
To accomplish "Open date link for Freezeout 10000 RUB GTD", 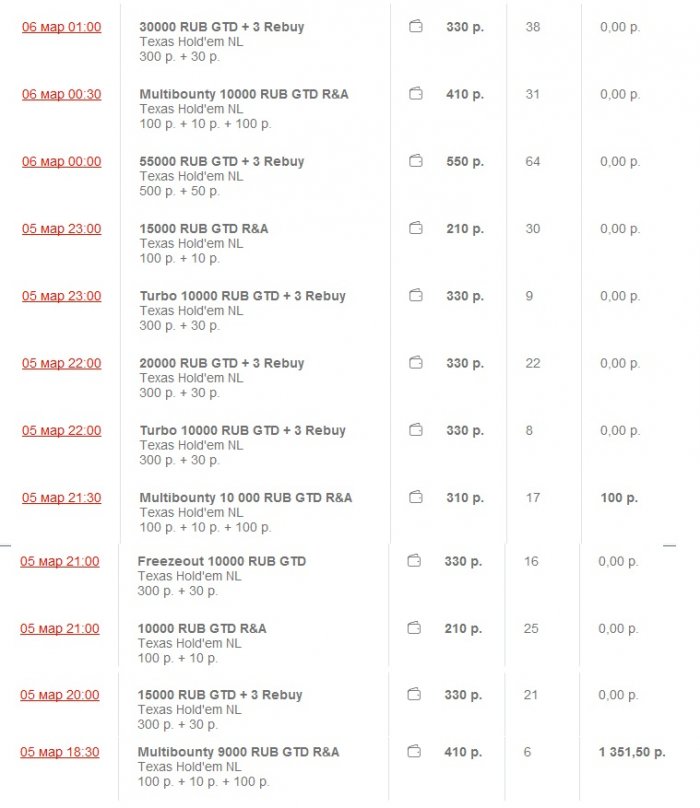I will 59,561.
